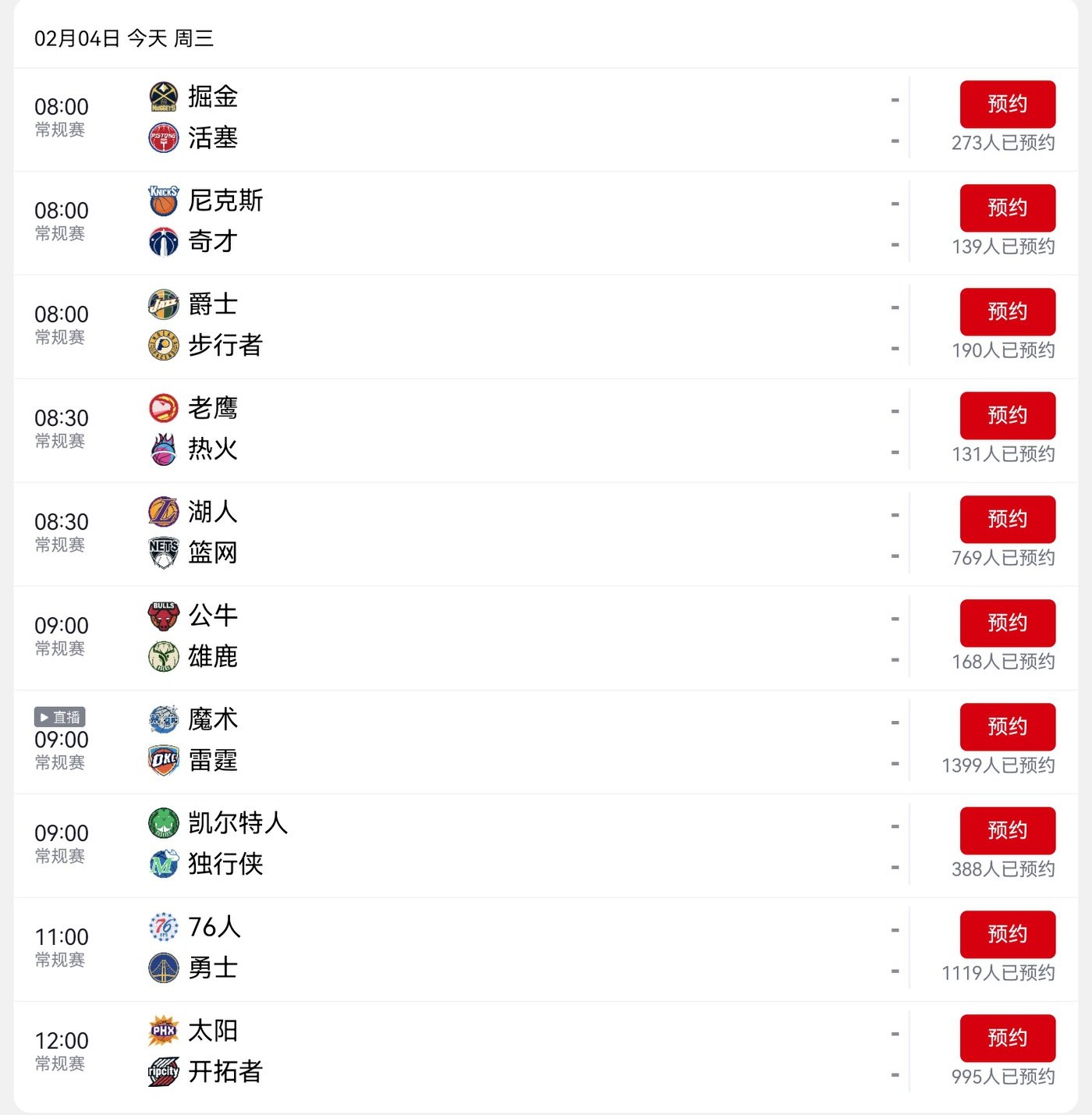This screenshot has width=1092, height=1115.
Task: Reserve the 76人 vs 勇士 game
Action: (x=1007, y=935)
